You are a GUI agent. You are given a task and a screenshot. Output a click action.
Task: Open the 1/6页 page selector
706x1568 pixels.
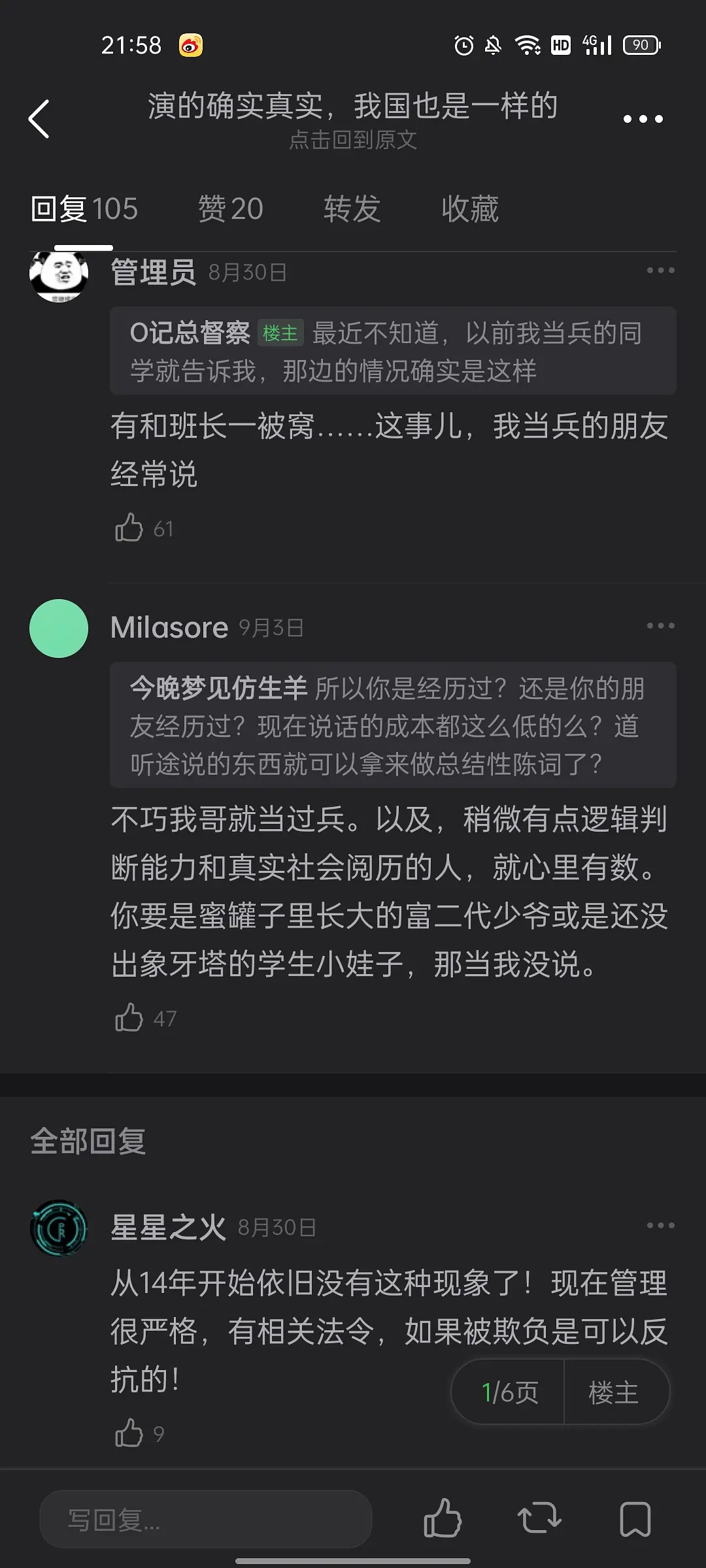(509, 1392)
